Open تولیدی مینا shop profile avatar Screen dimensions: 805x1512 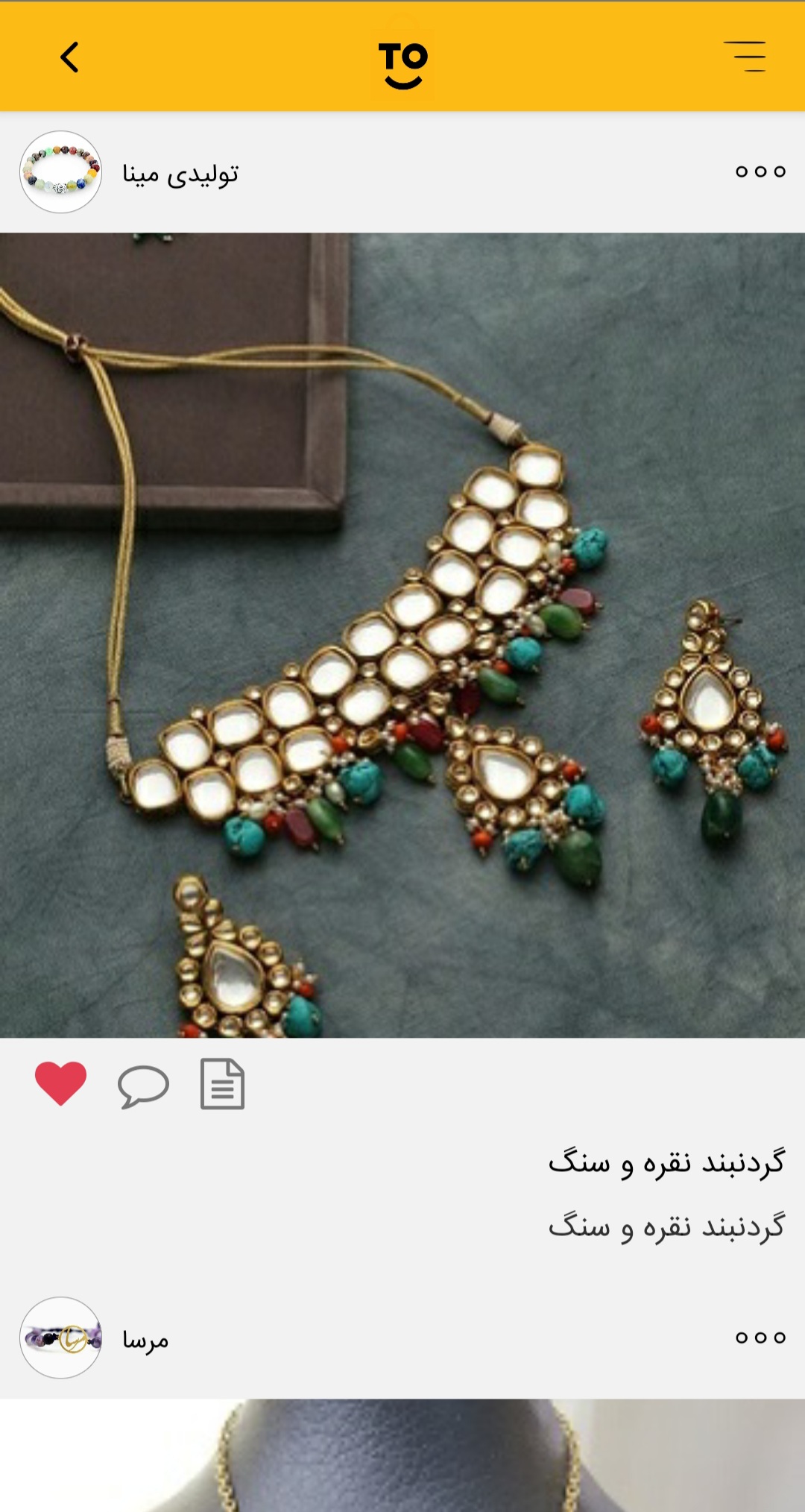click(60, 172)
